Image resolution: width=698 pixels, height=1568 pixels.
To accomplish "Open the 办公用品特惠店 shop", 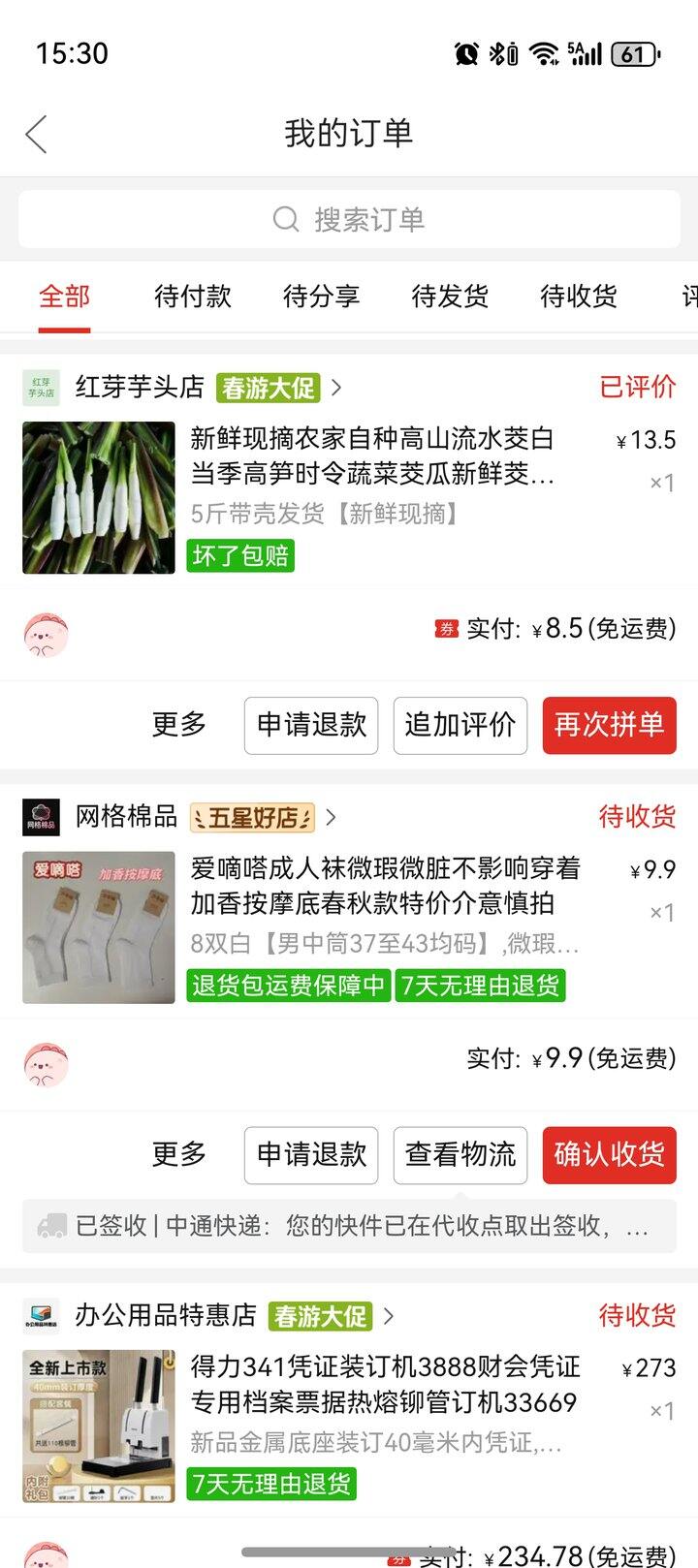I will tap(165, 1315).
